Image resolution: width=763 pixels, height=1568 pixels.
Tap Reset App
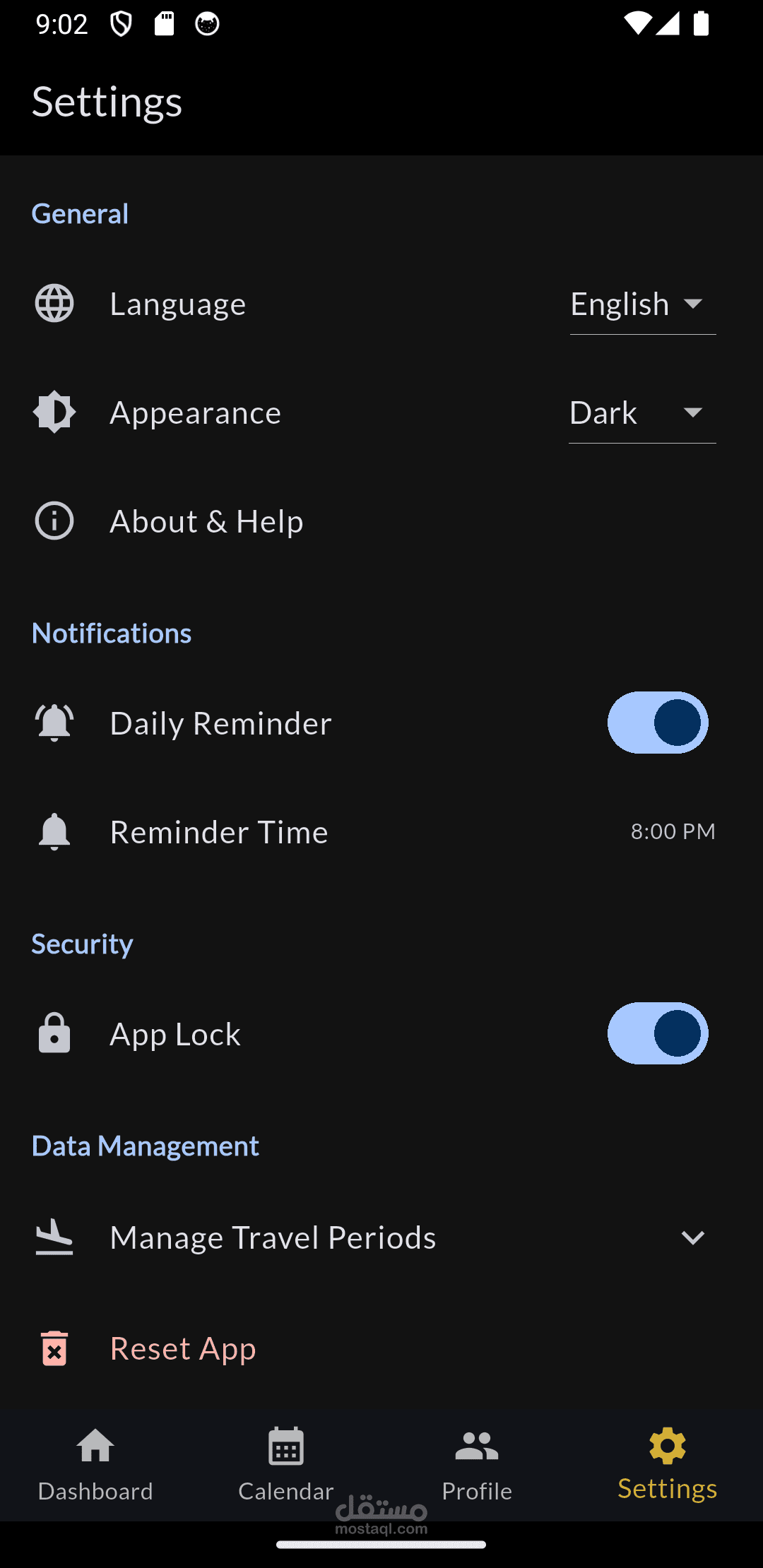tap(183, 1348)
